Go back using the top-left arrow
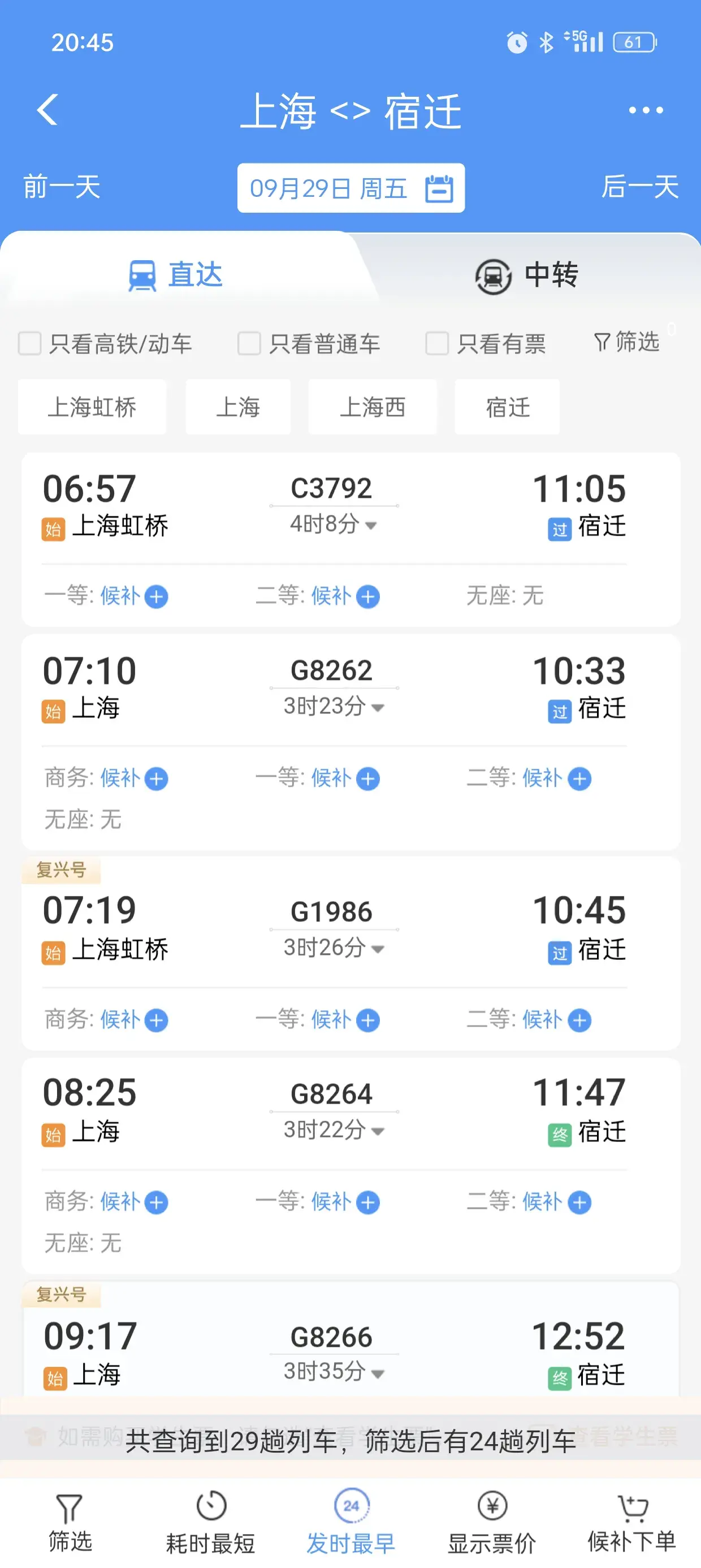Viewport: 701px width, 1568px height. pos(47,110)
